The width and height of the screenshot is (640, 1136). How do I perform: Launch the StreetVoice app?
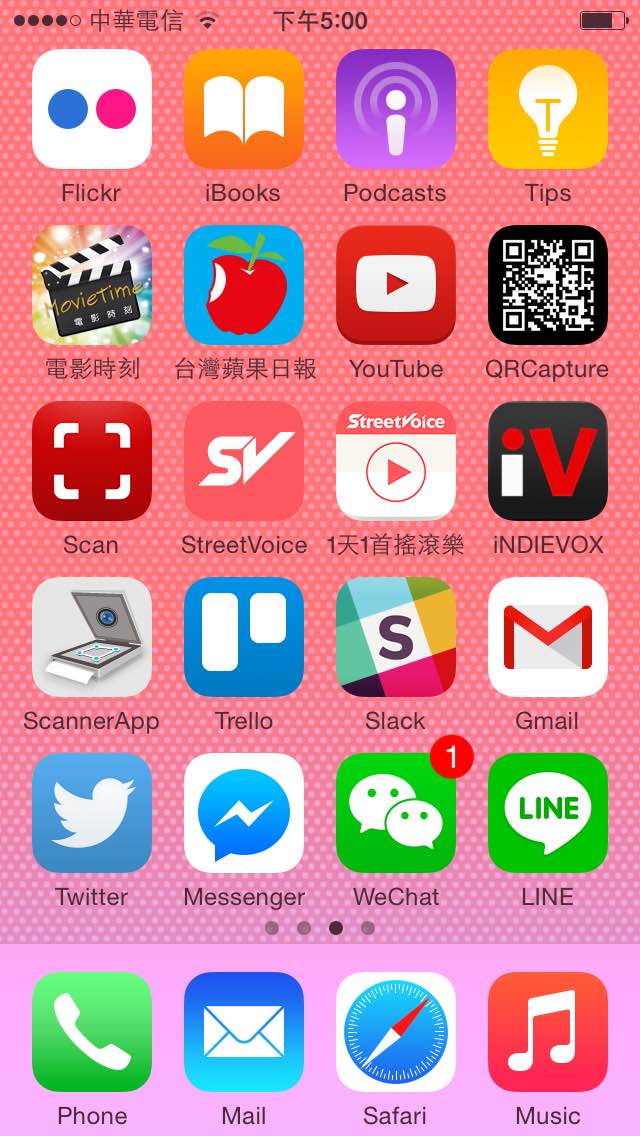244,461
